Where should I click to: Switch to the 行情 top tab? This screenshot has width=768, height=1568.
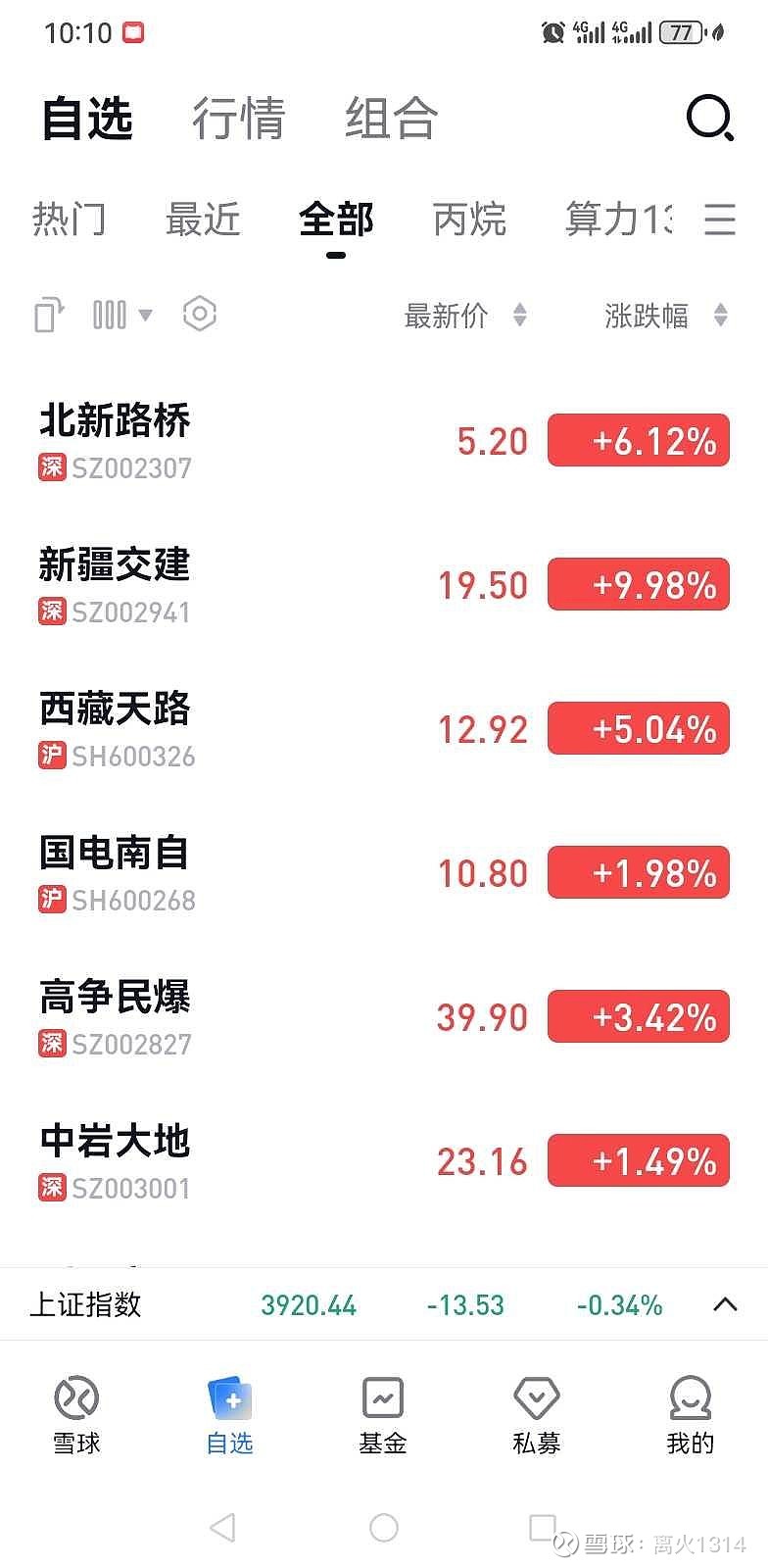point(238,119)
